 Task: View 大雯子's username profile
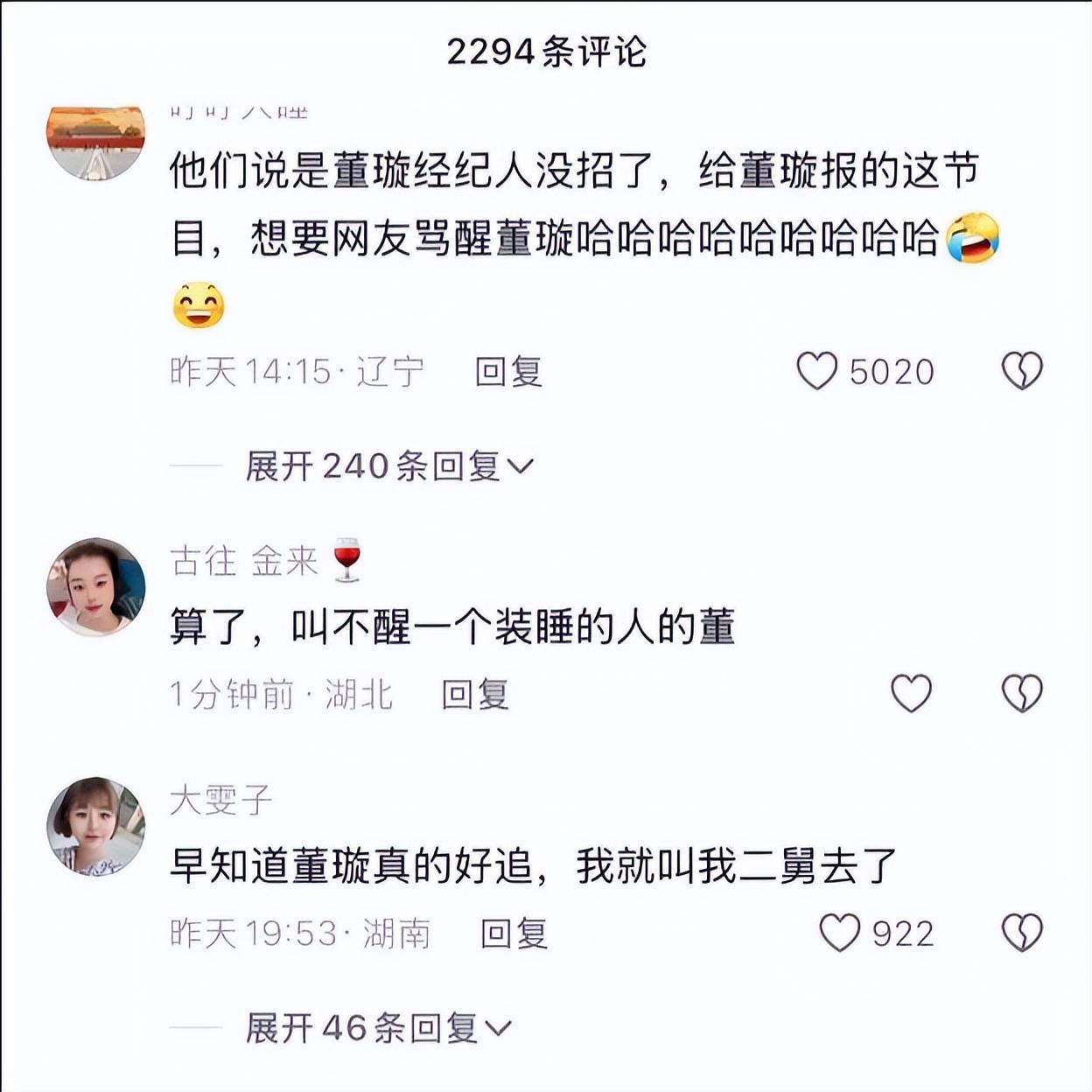220,800
